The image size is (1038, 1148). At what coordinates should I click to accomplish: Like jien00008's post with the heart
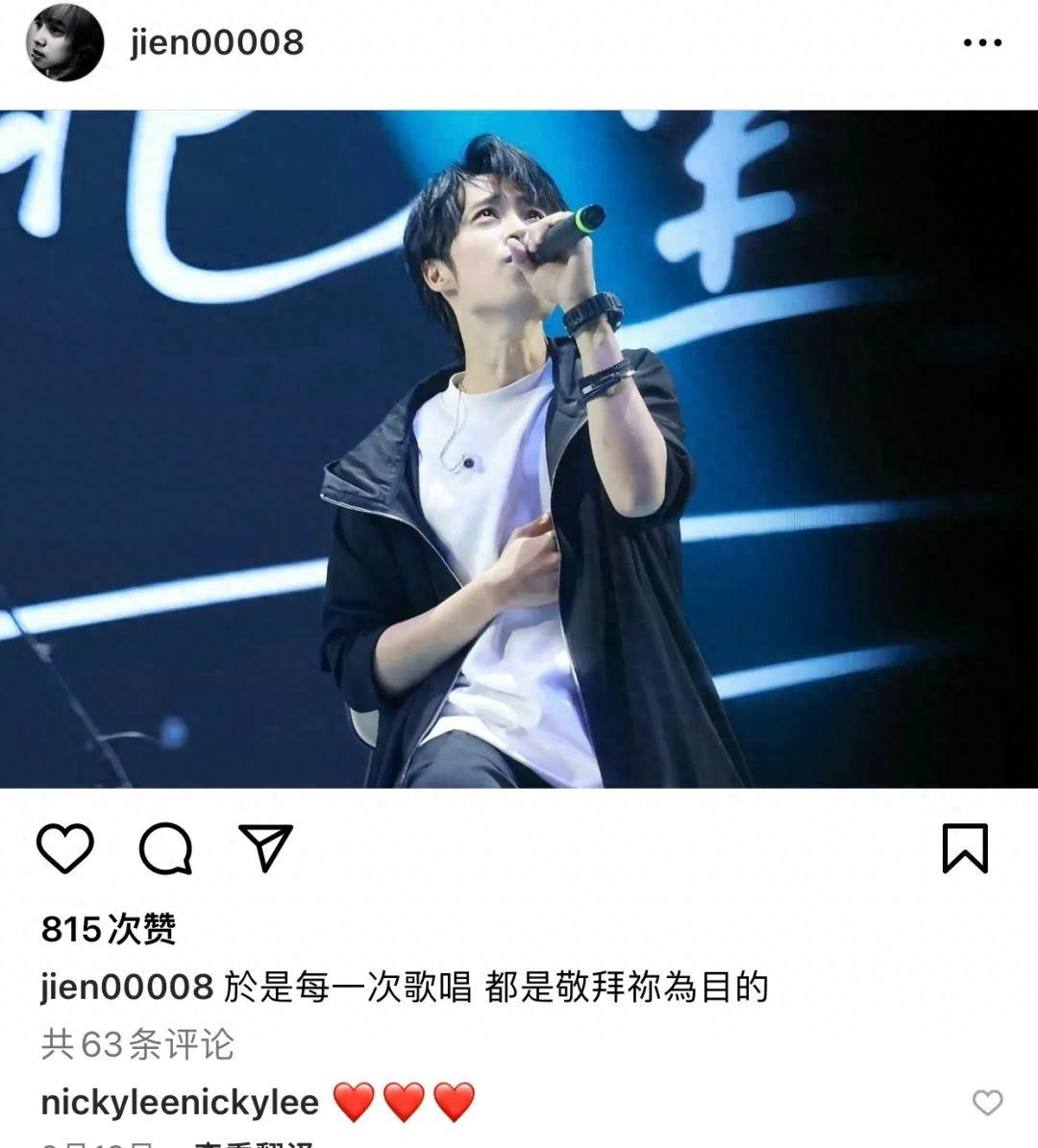tap(65, 848)
